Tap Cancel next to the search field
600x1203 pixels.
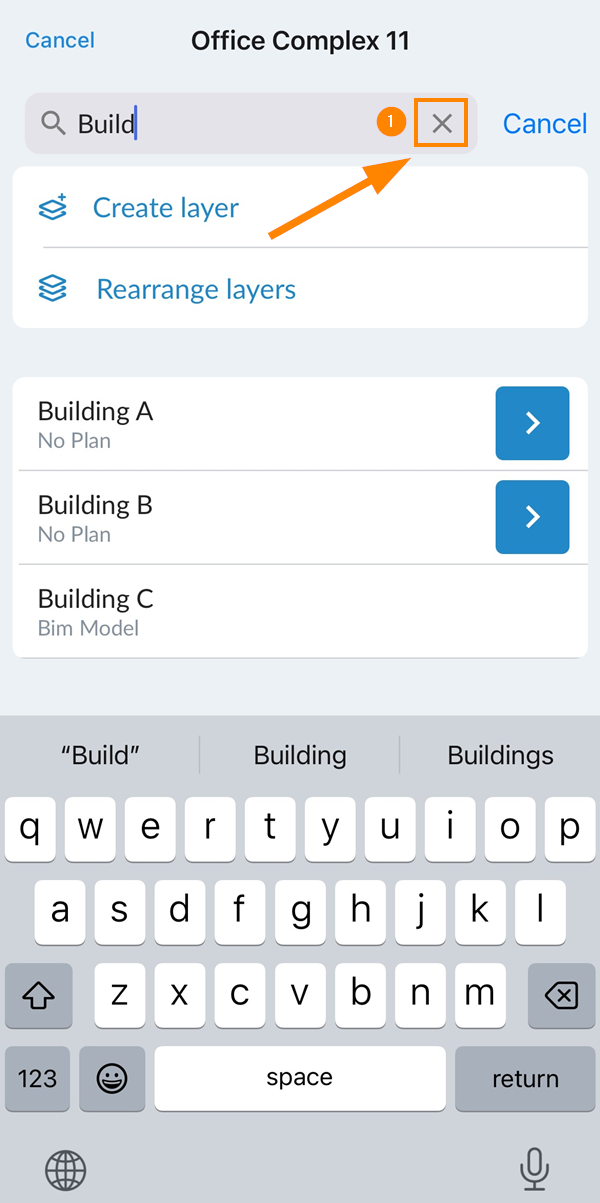click(x=545, y=124)
